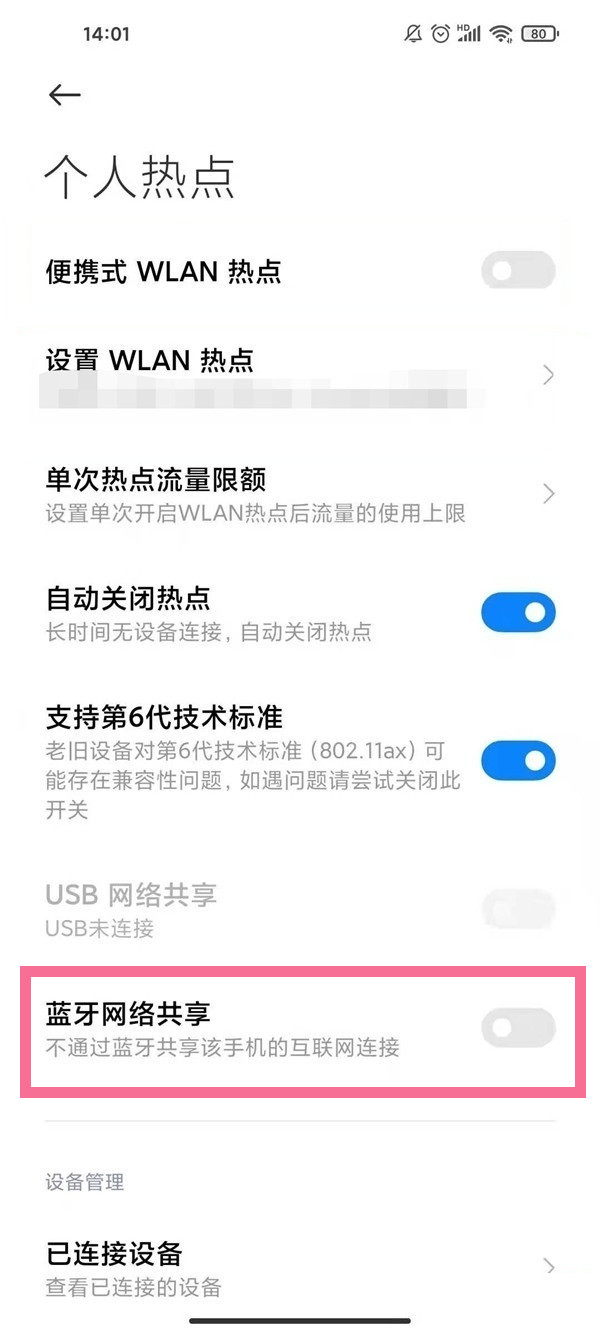The image size is (600, 1333).
Task: Open 已连接设备 list
Action: pyautogui.click(x=300, y=1267)
